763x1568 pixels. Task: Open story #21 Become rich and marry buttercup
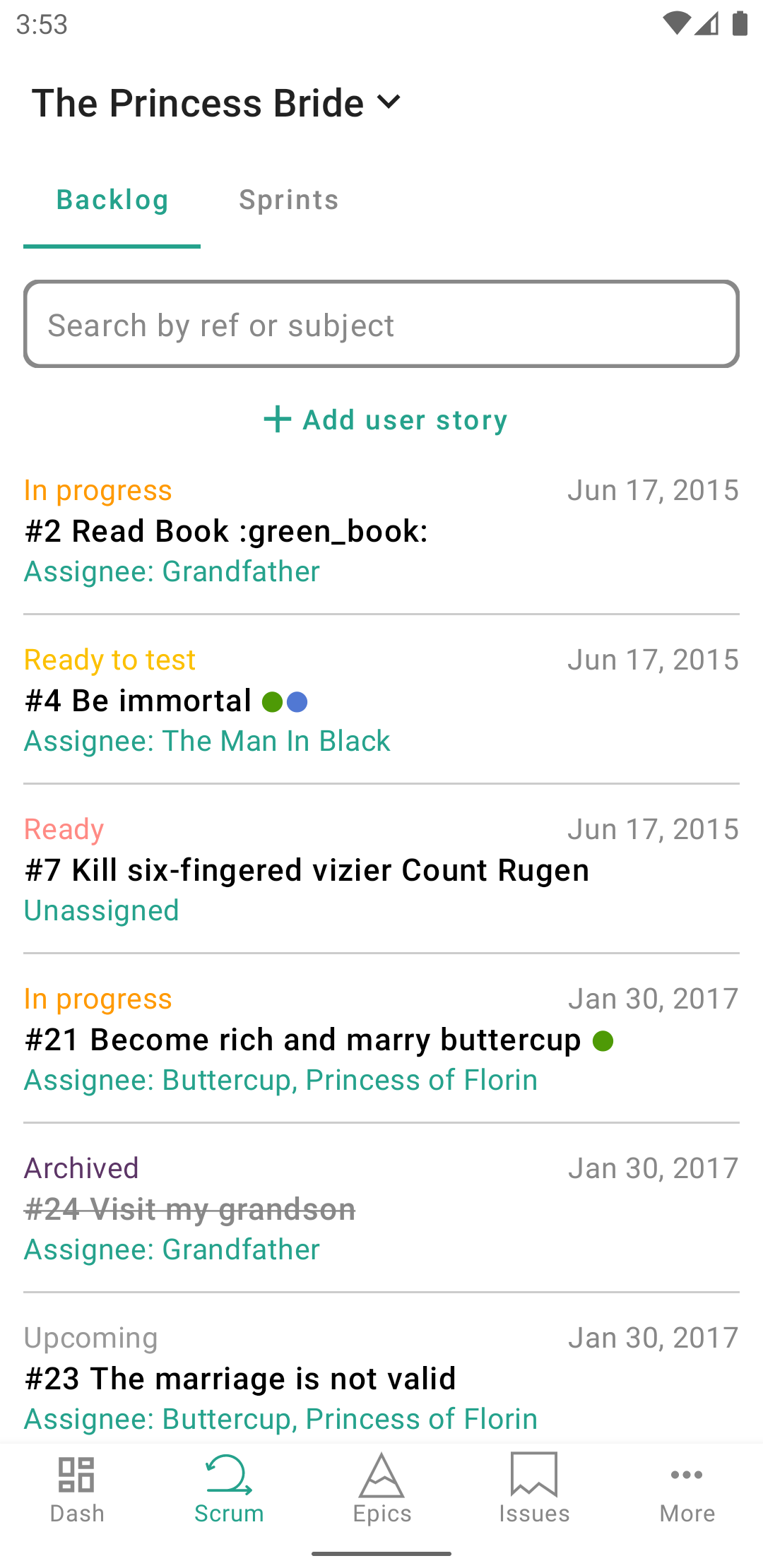click(381, 1039)
